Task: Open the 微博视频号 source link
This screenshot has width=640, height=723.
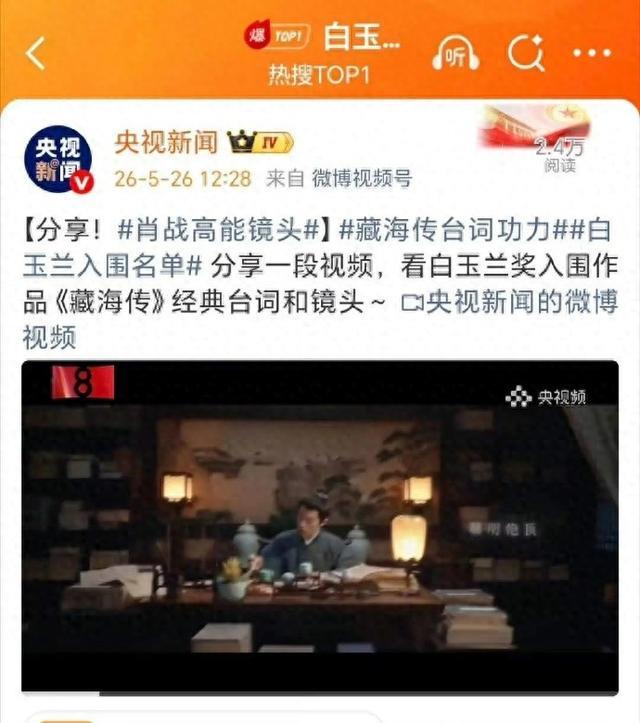Action: 362,178
